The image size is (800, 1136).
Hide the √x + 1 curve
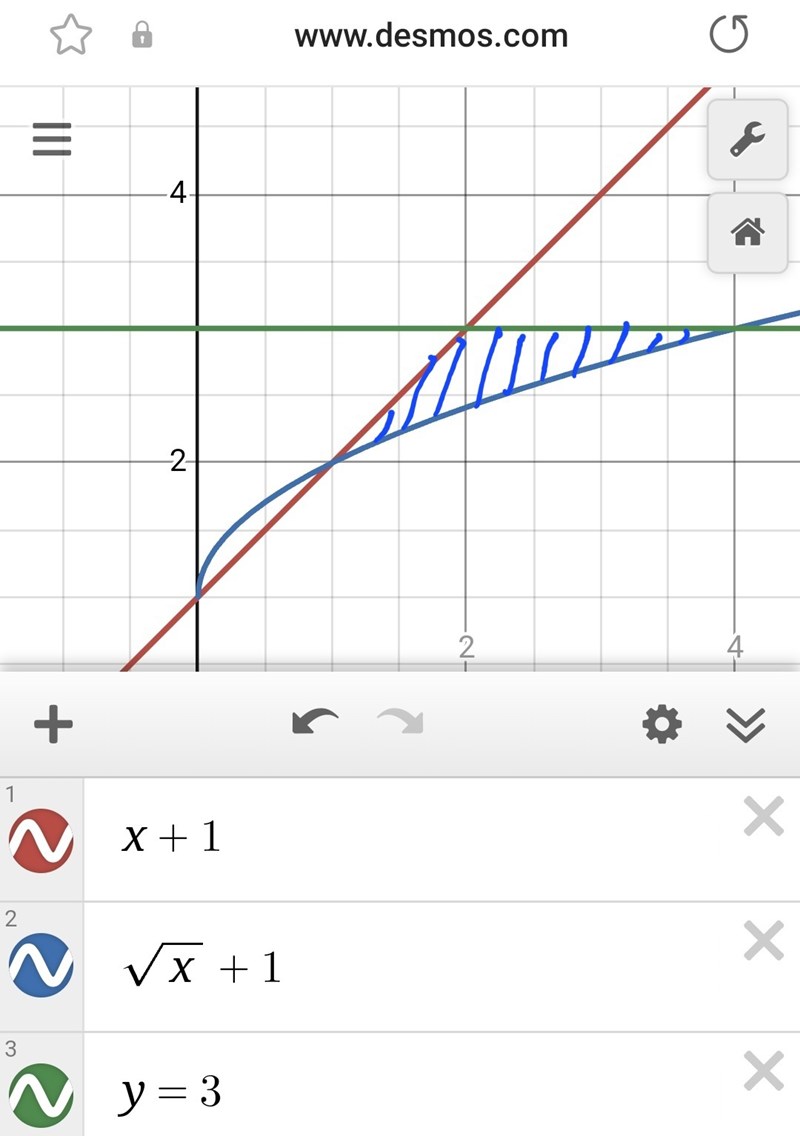tap(41, 966)
